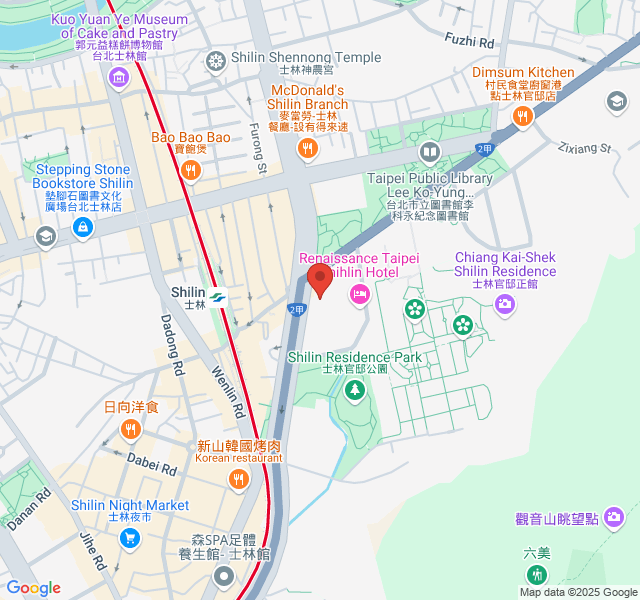The image size is (640, 600).
Task: Open Taipei Public Library Lee Ko-Yung marker
Action: click(x=430, y=153)
